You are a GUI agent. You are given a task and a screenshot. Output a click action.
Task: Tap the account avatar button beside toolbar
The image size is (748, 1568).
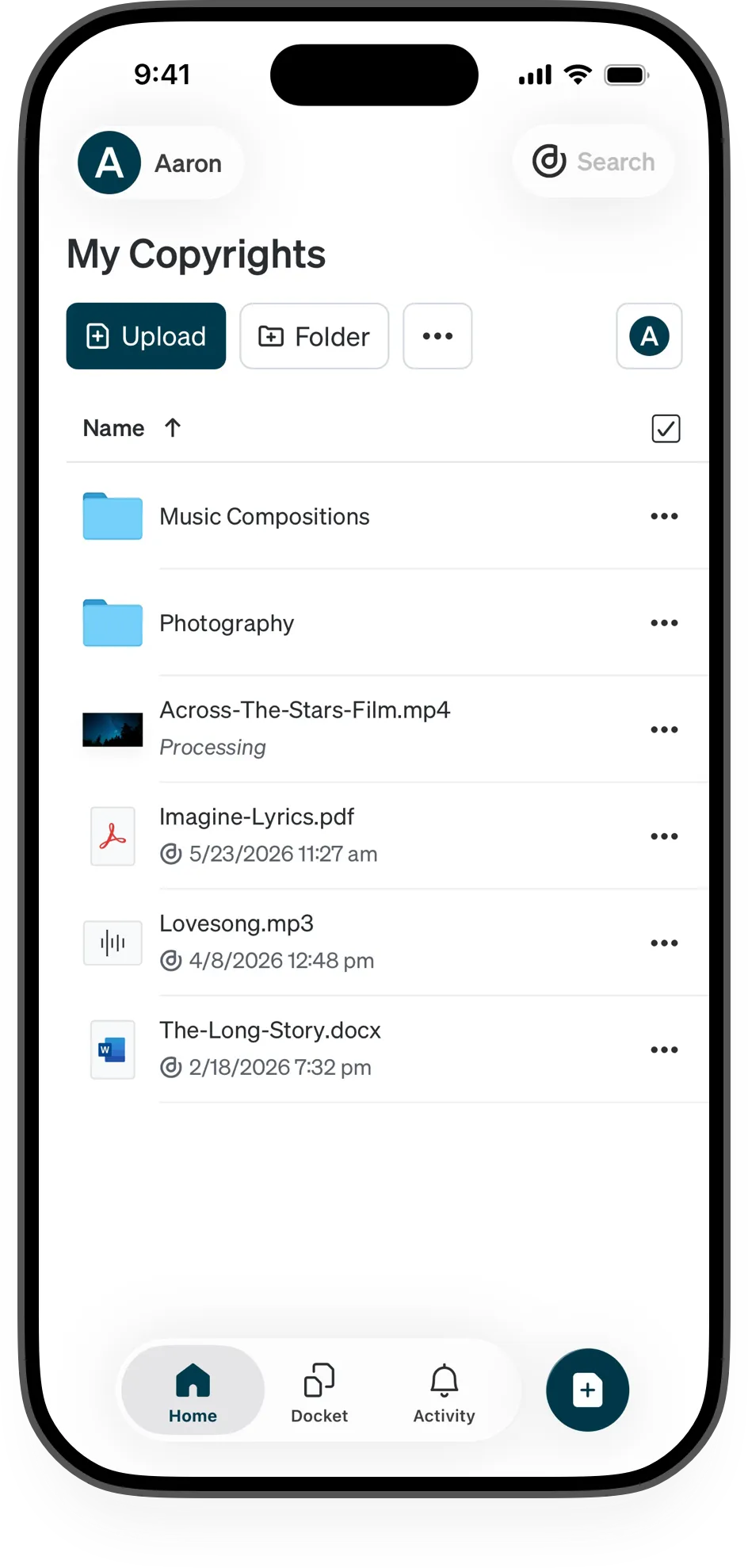pyautogui.click(x=649, y=336)
